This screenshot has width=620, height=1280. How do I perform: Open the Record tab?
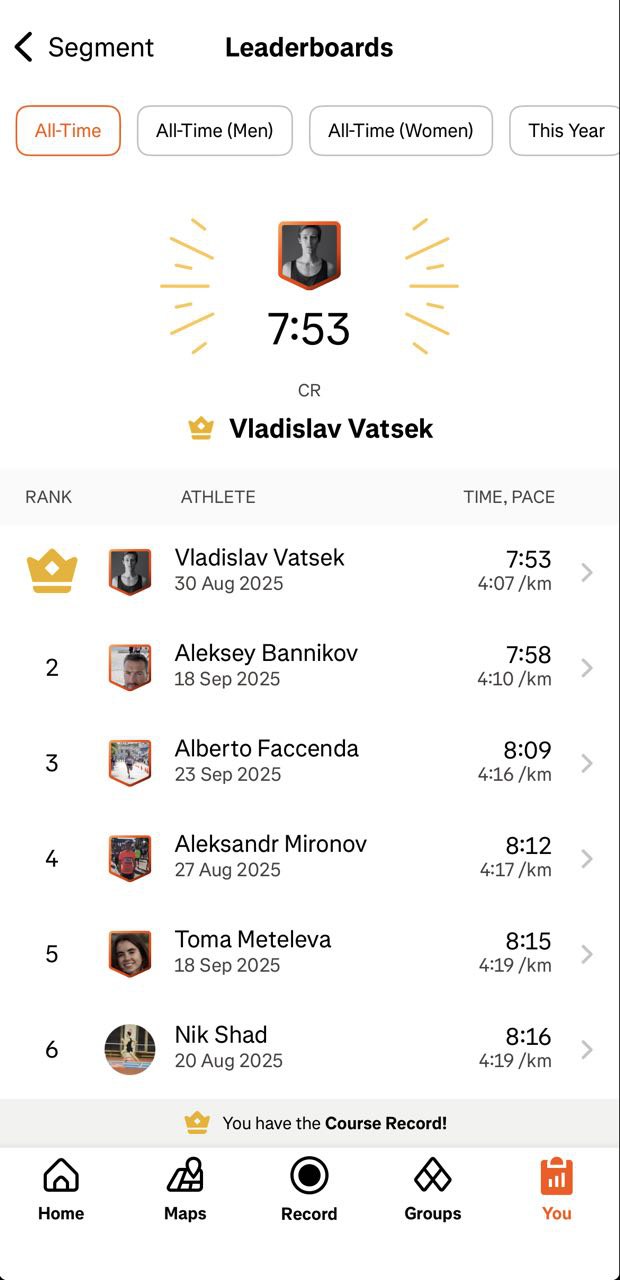[309, 1190]
